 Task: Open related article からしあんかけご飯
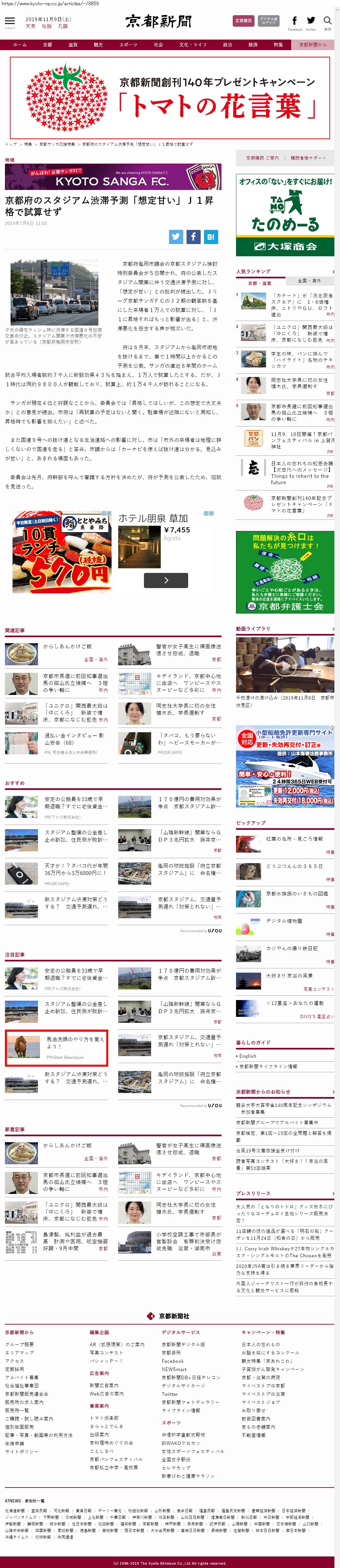click(x=68, y=646)
